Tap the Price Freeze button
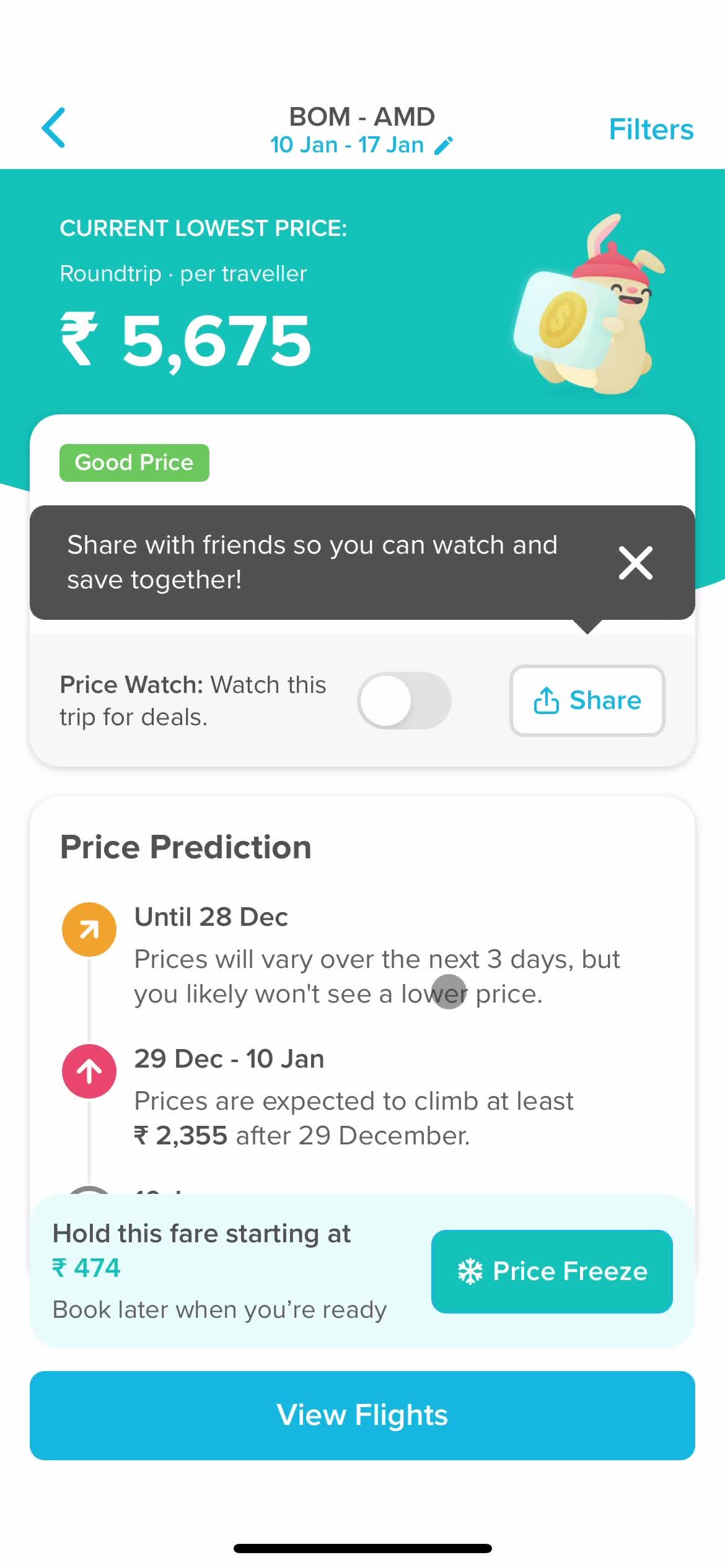 click(x=551, y=1271)
